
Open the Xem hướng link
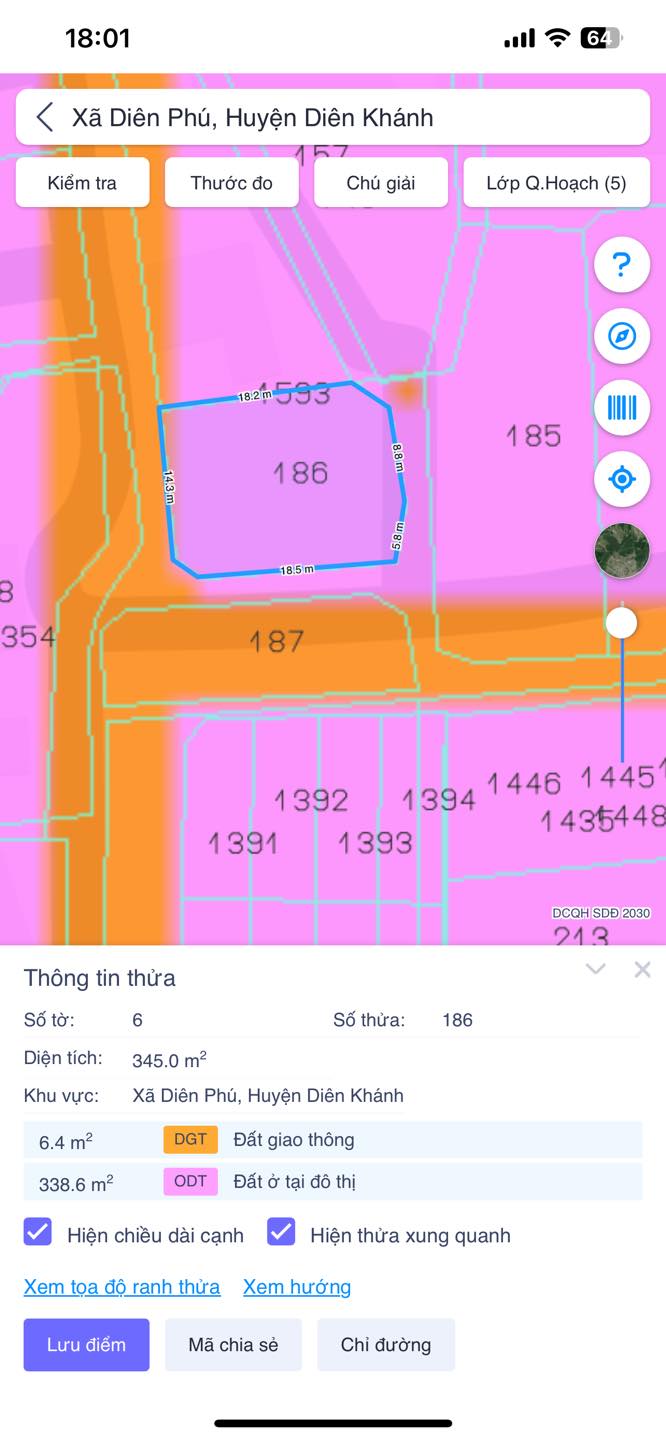pos(297,1287)
